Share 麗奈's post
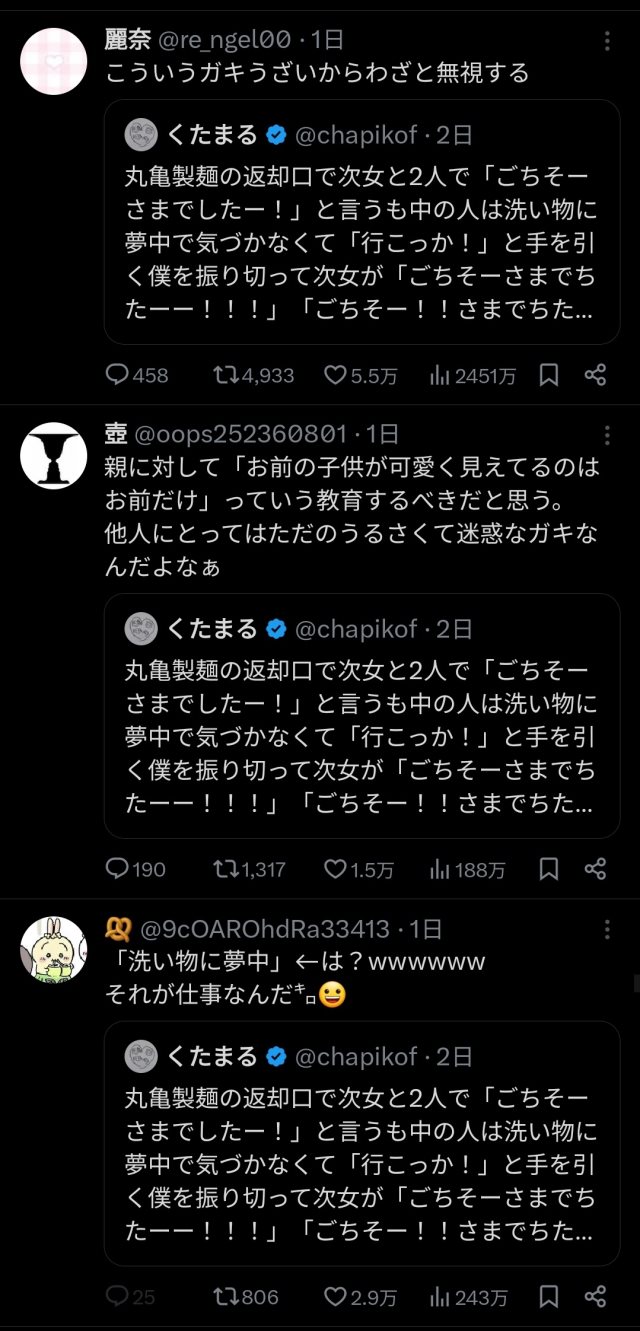The width and height of the screenshot is (640, 1331). [595, 375]
